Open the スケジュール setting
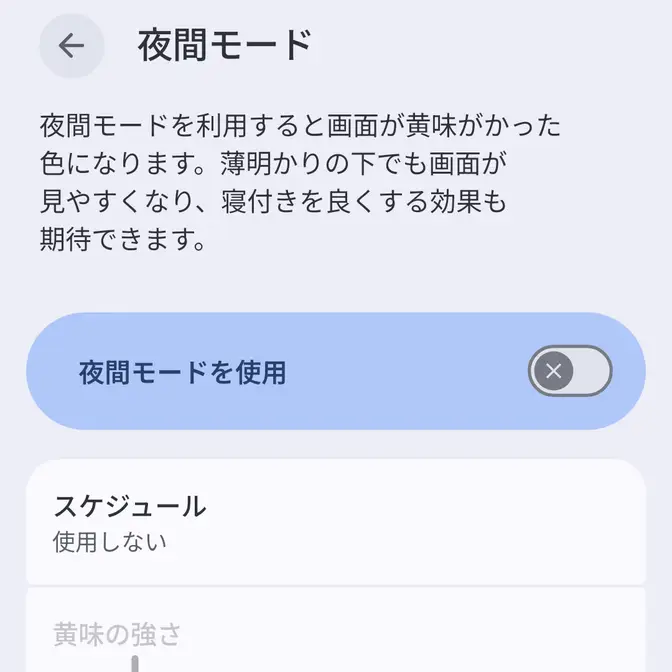 pos(335,522)
